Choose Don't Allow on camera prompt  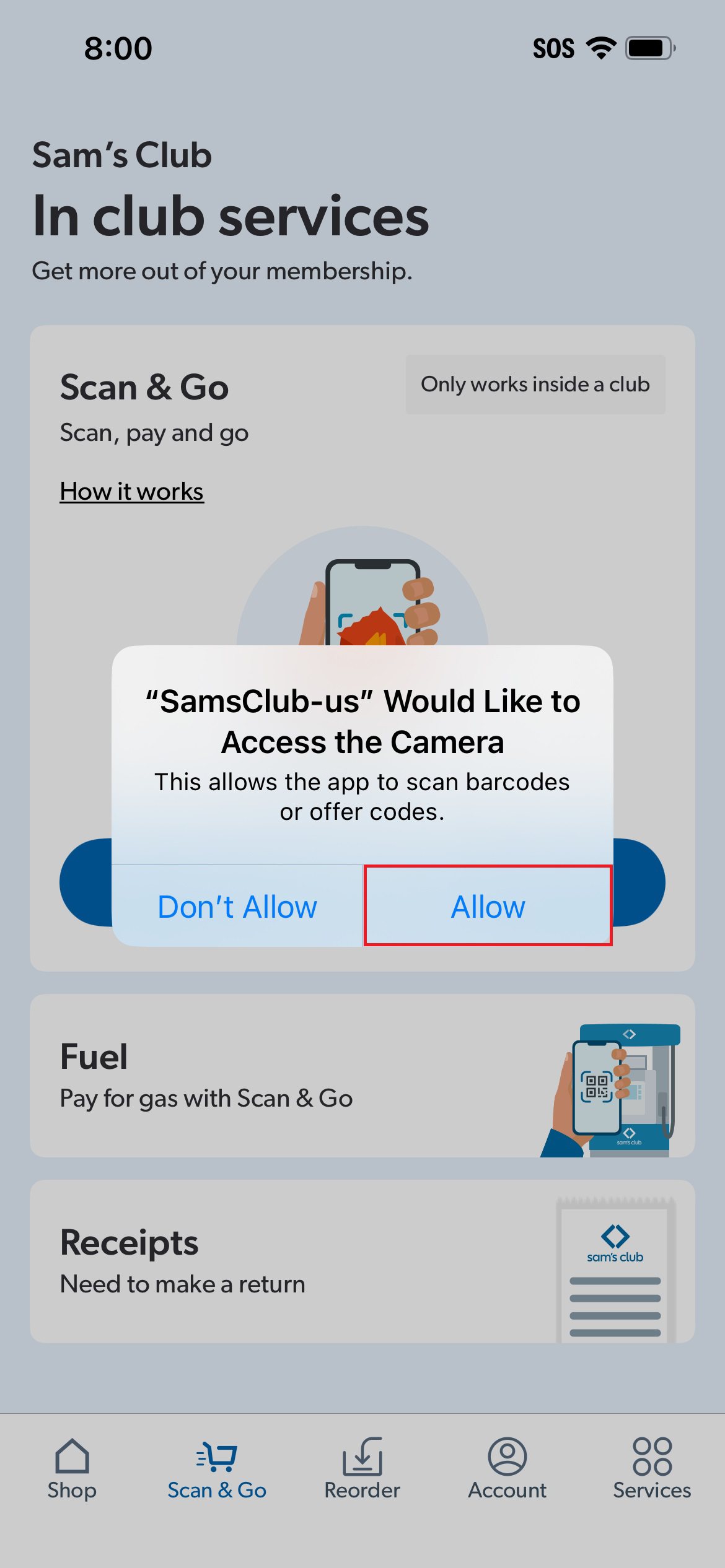(237, 905)
